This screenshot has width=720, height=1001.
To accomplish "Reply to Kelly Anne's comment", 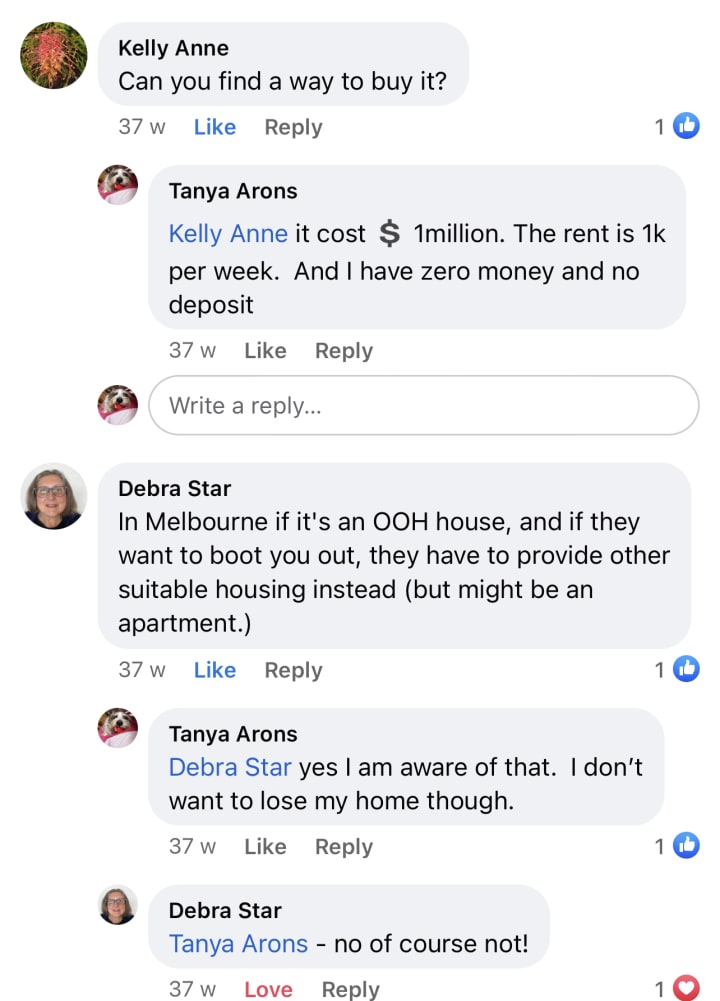I will click(293, 127).
